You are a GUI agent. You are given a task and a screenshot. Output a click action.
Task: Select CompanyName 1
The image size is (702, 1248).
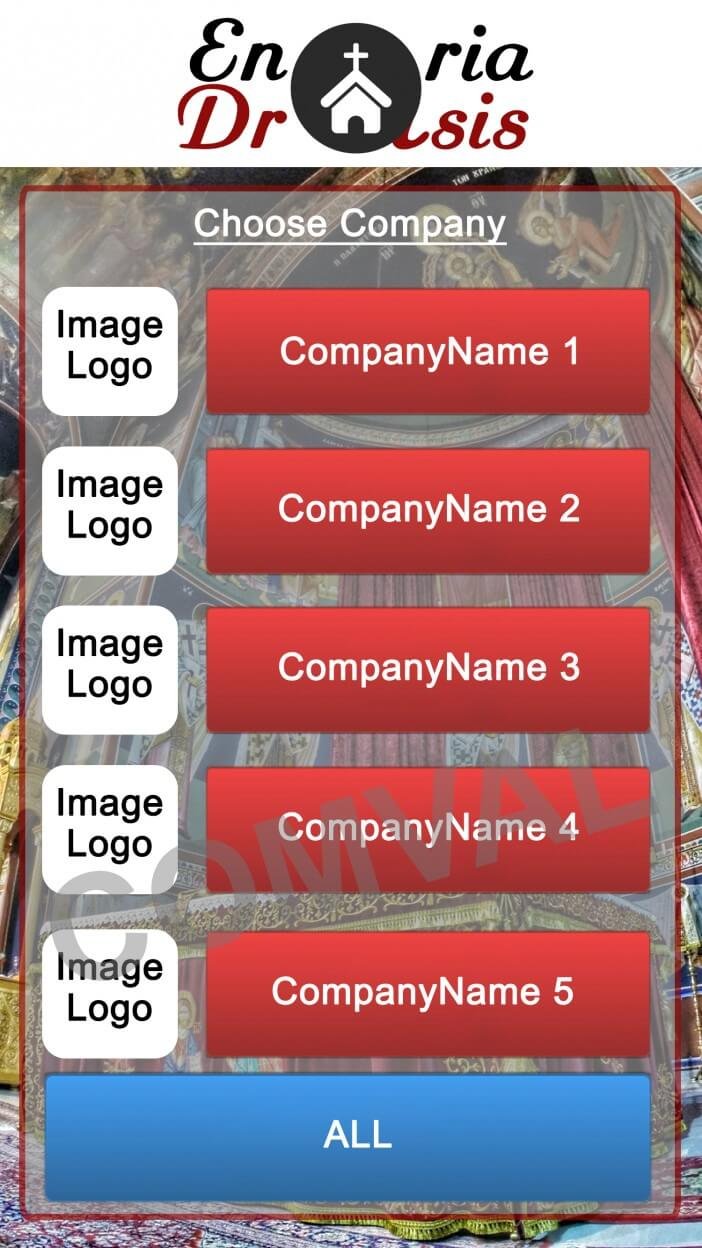428,351
